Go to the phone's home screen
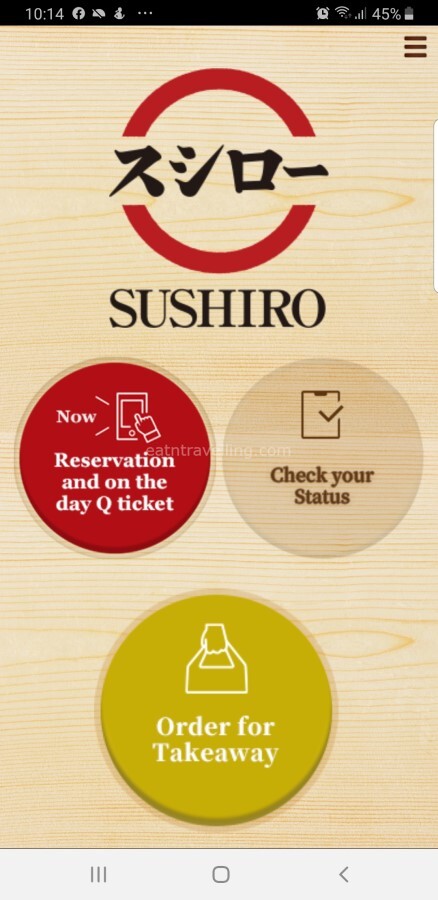The image size is (438, 900). point(220,874)
